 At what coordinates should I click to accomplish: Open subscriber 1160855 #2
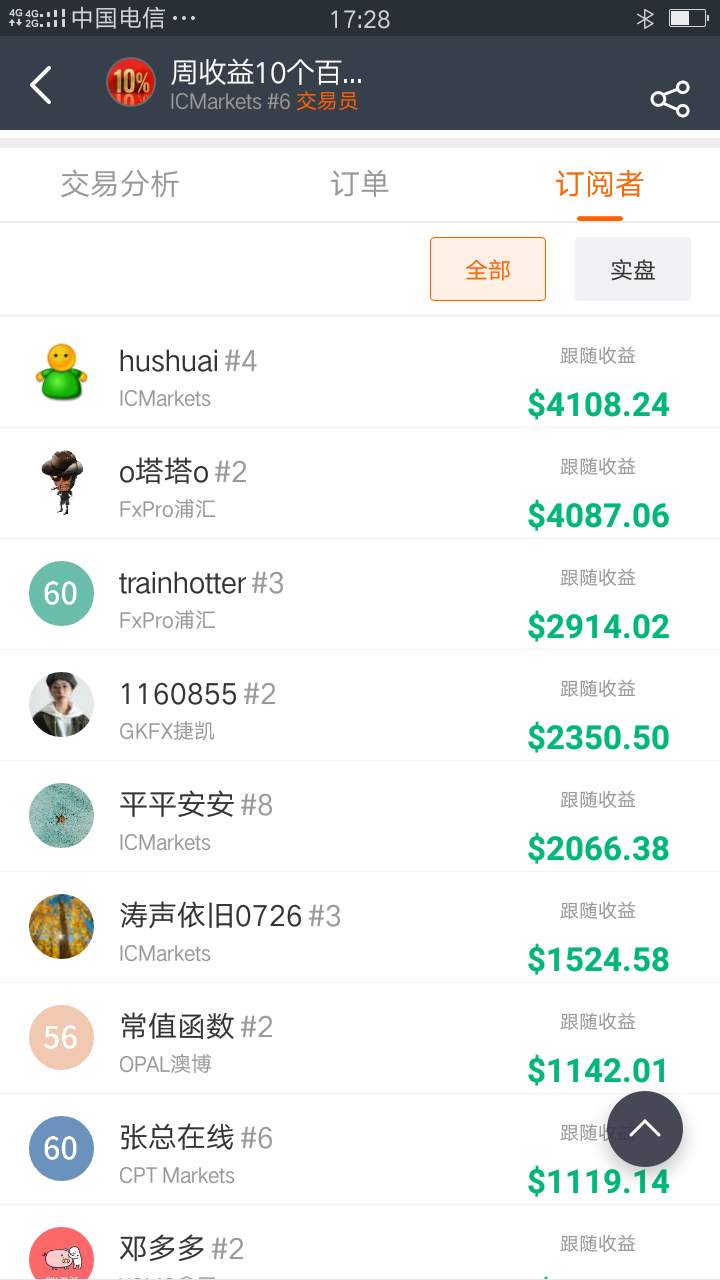point(360,706)
